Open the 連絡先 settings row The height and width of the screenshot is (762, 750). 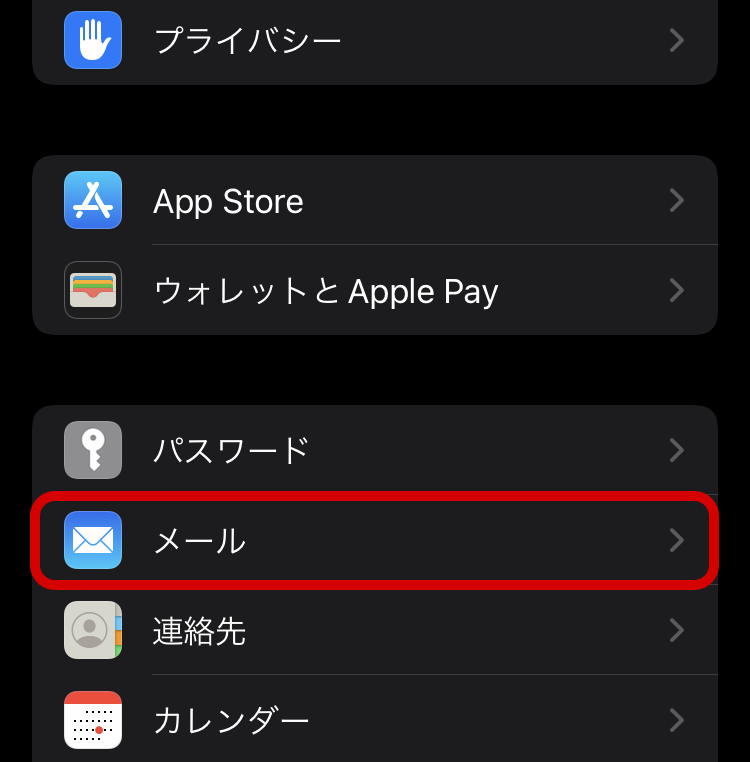374,631
